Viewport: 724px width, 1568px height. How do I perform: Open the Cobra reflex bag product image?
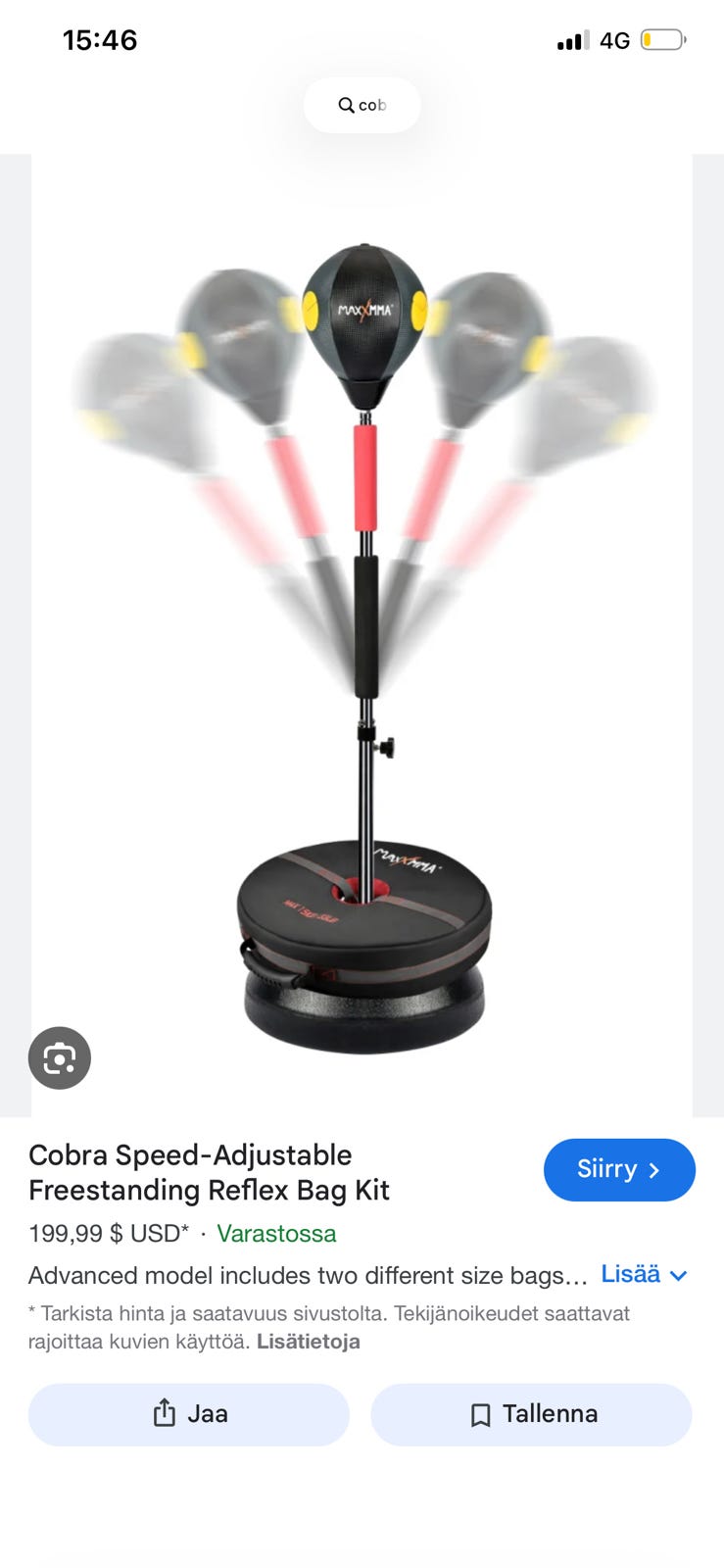pyautogui.click(x=362, y=637)
